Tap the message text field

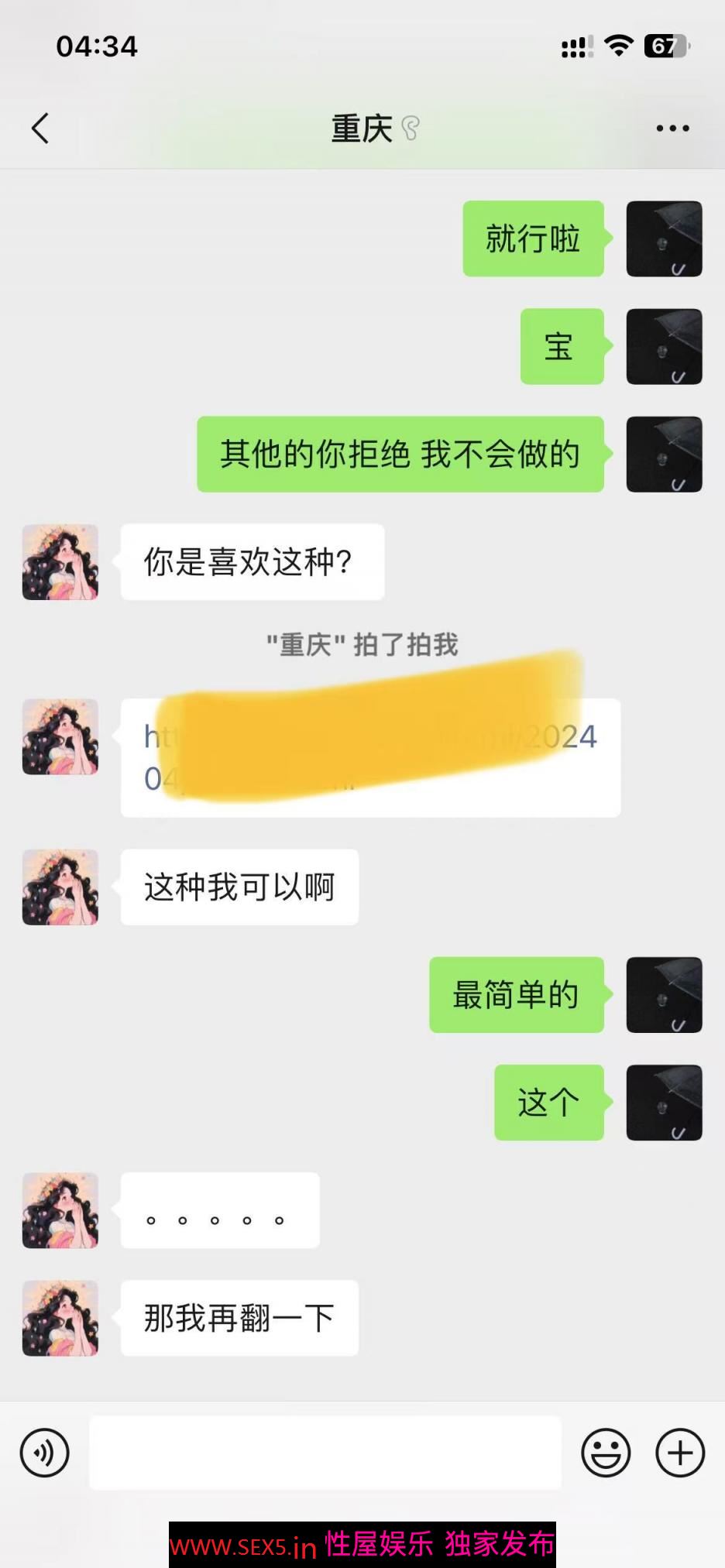[x=325, y=1453]
